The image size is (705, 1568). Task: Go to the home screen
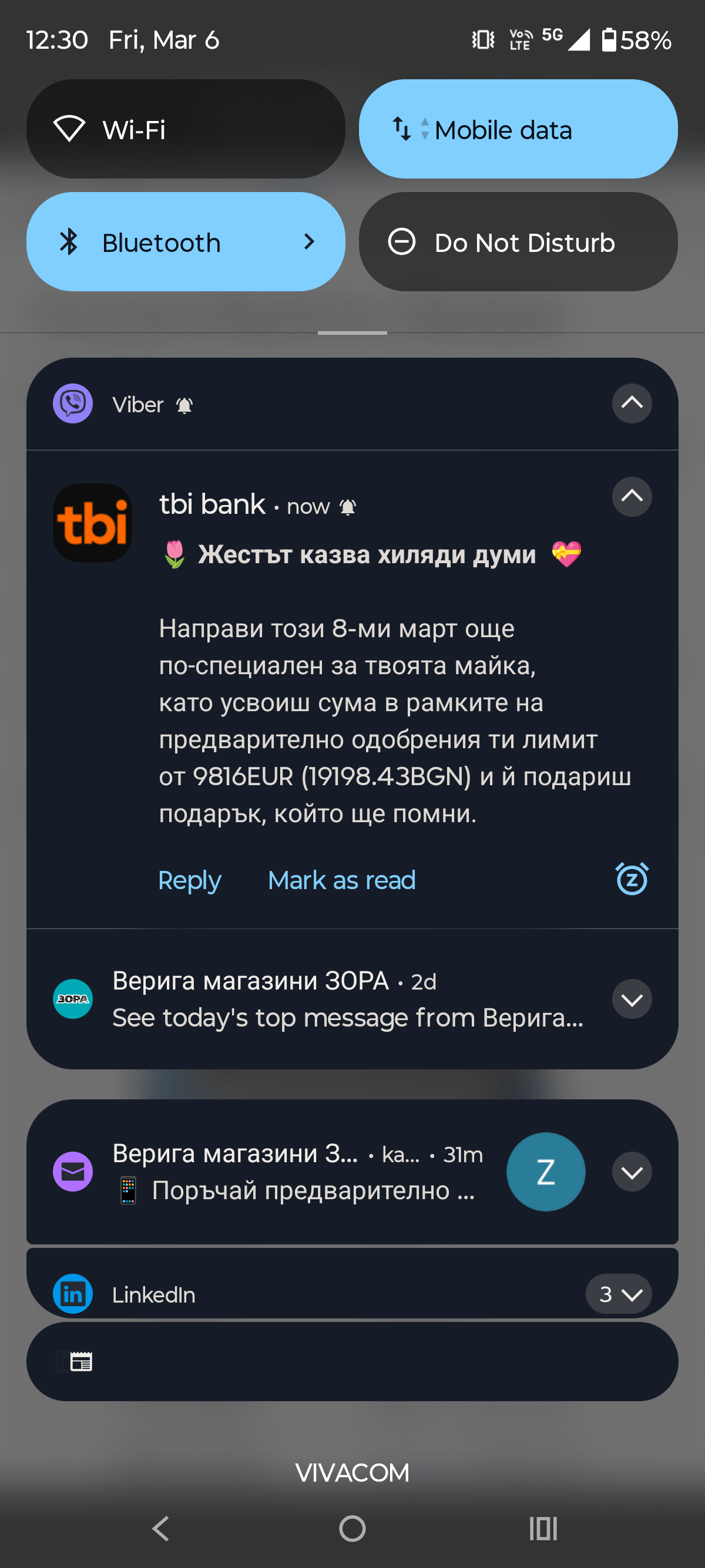(352, 1529)
